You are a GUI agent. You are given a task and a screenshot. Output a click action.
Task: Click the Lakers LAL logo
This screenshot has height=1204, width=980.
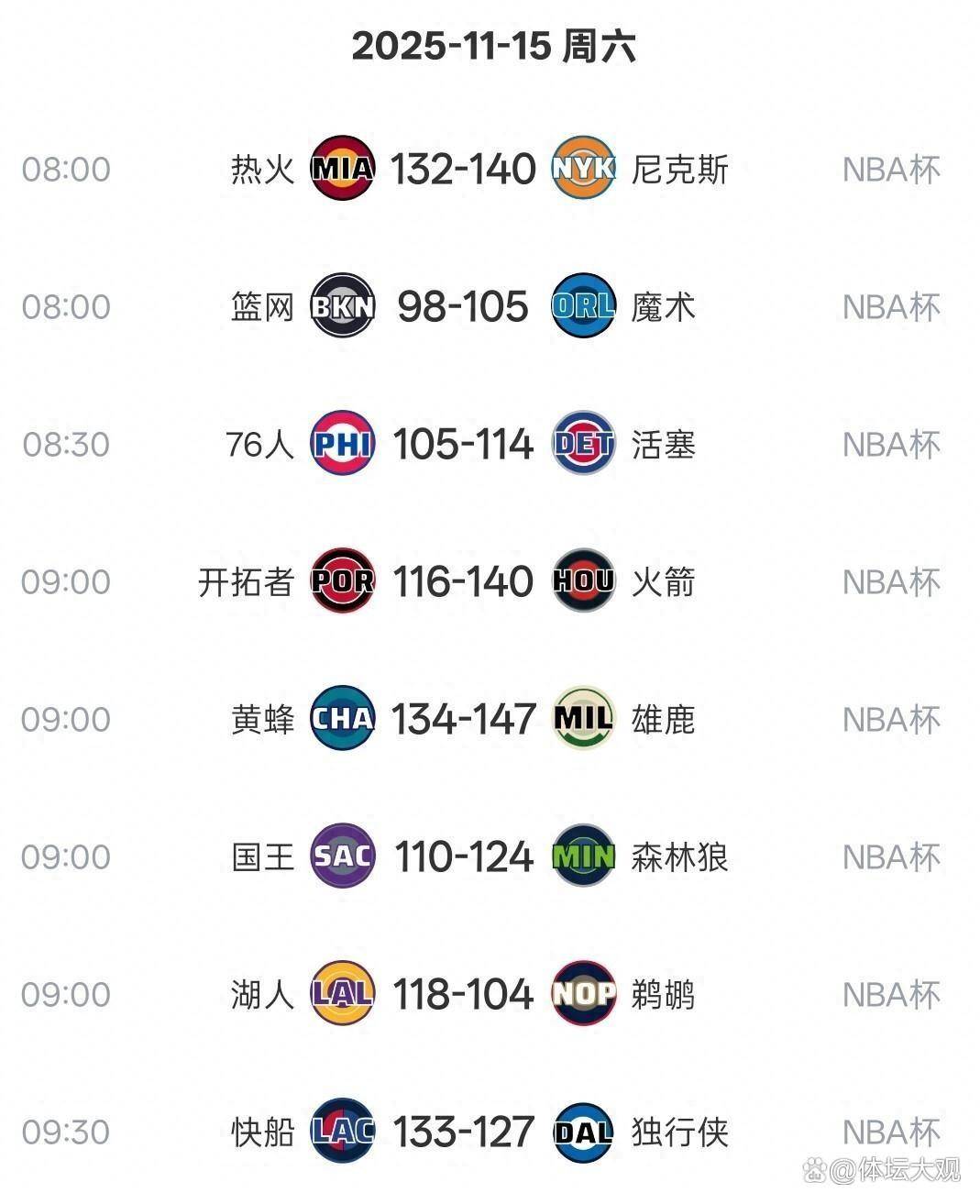[342, 993]
